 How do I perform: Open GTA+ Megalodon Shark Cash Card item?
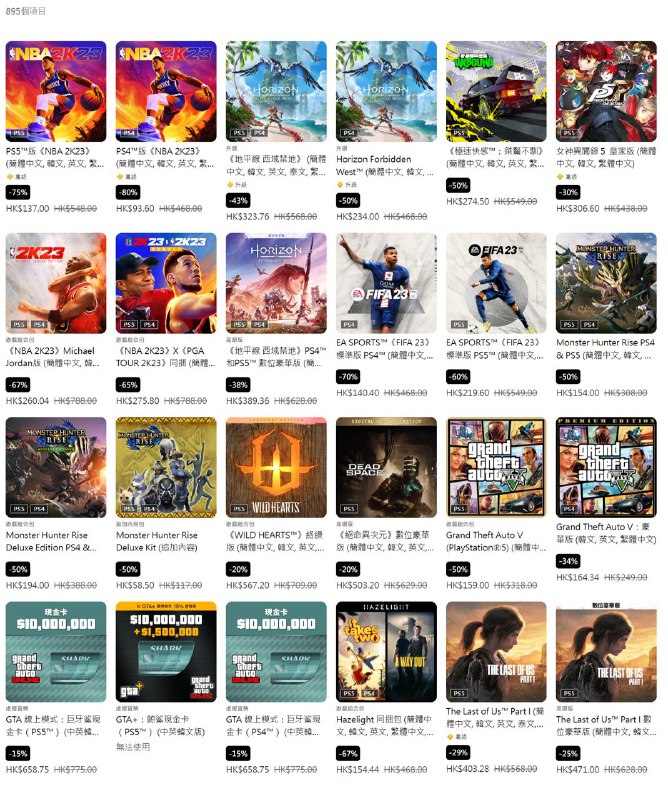(x=166, y=651)
